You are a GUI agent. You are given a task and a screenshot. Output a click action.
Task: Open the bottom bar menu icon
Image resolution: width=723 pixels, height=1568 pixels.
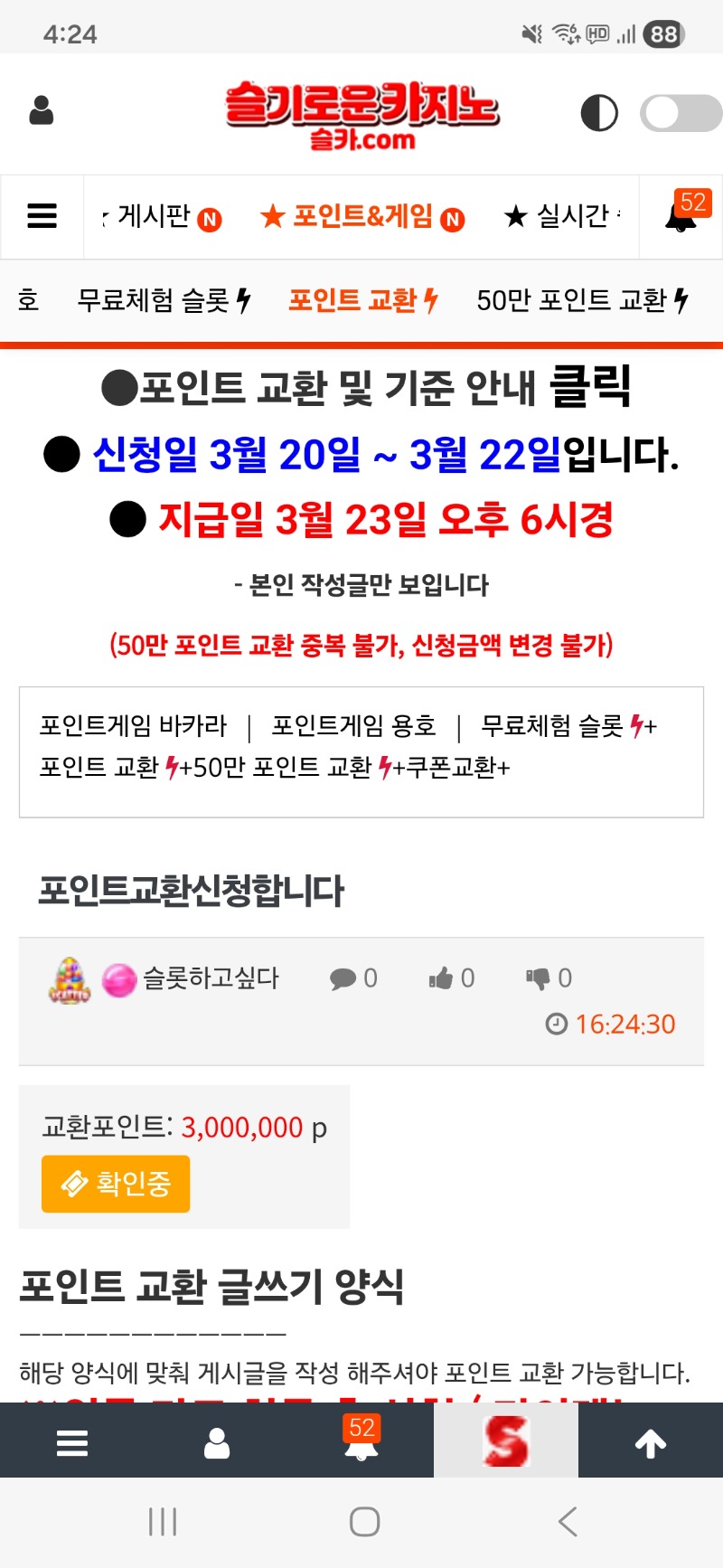pyautogui.click(x=72, y=1442)
